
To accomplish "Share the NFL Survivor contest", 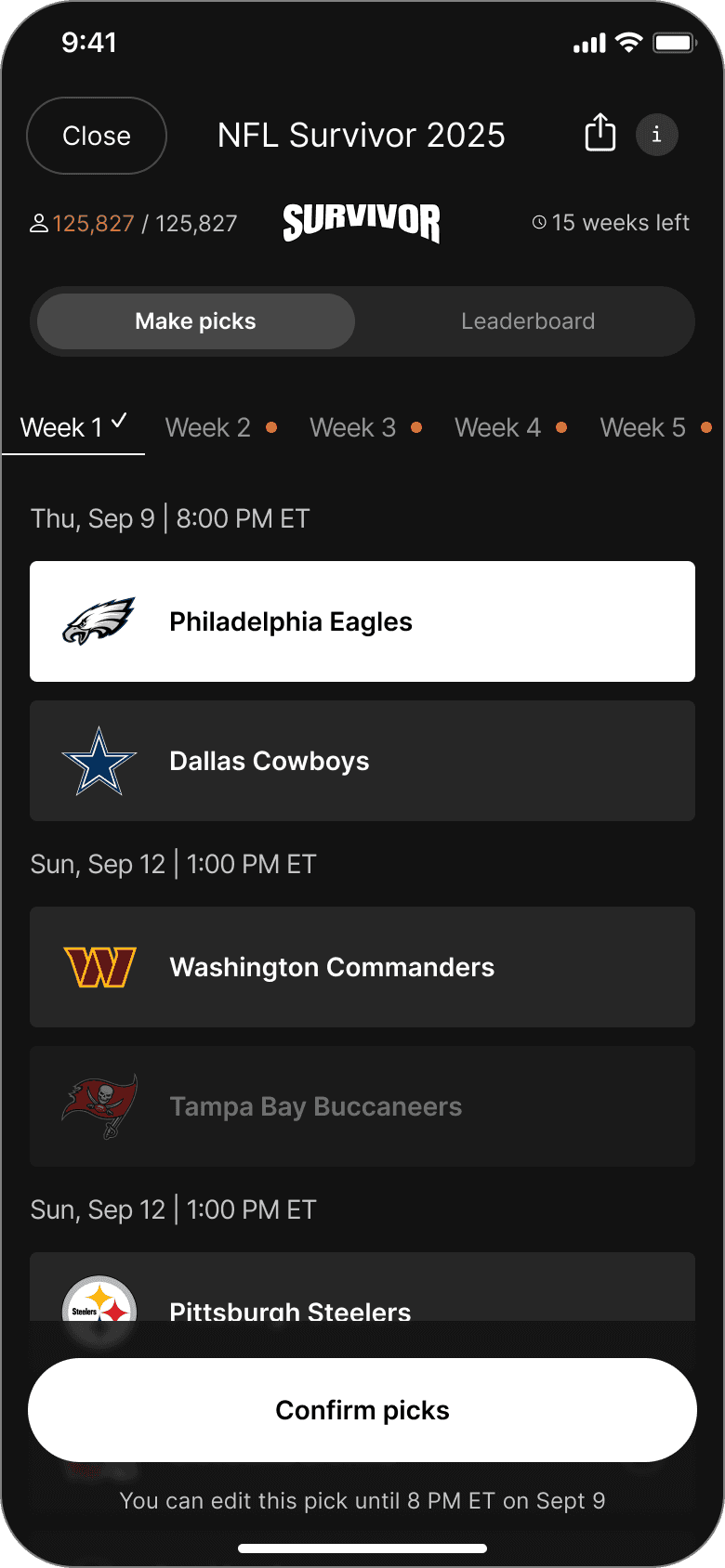I will 600,133.
